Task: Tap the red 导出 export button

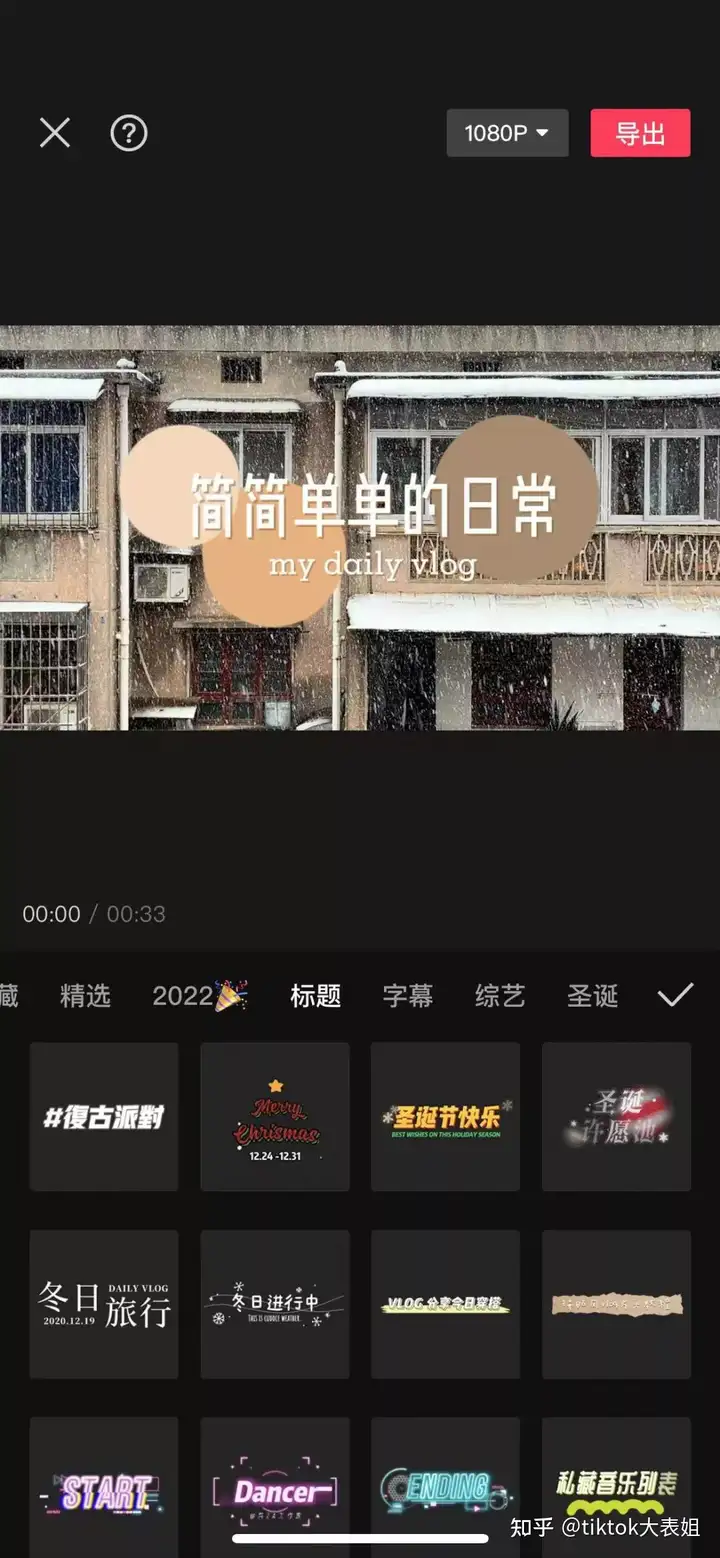Action: (x=640, y=133)
